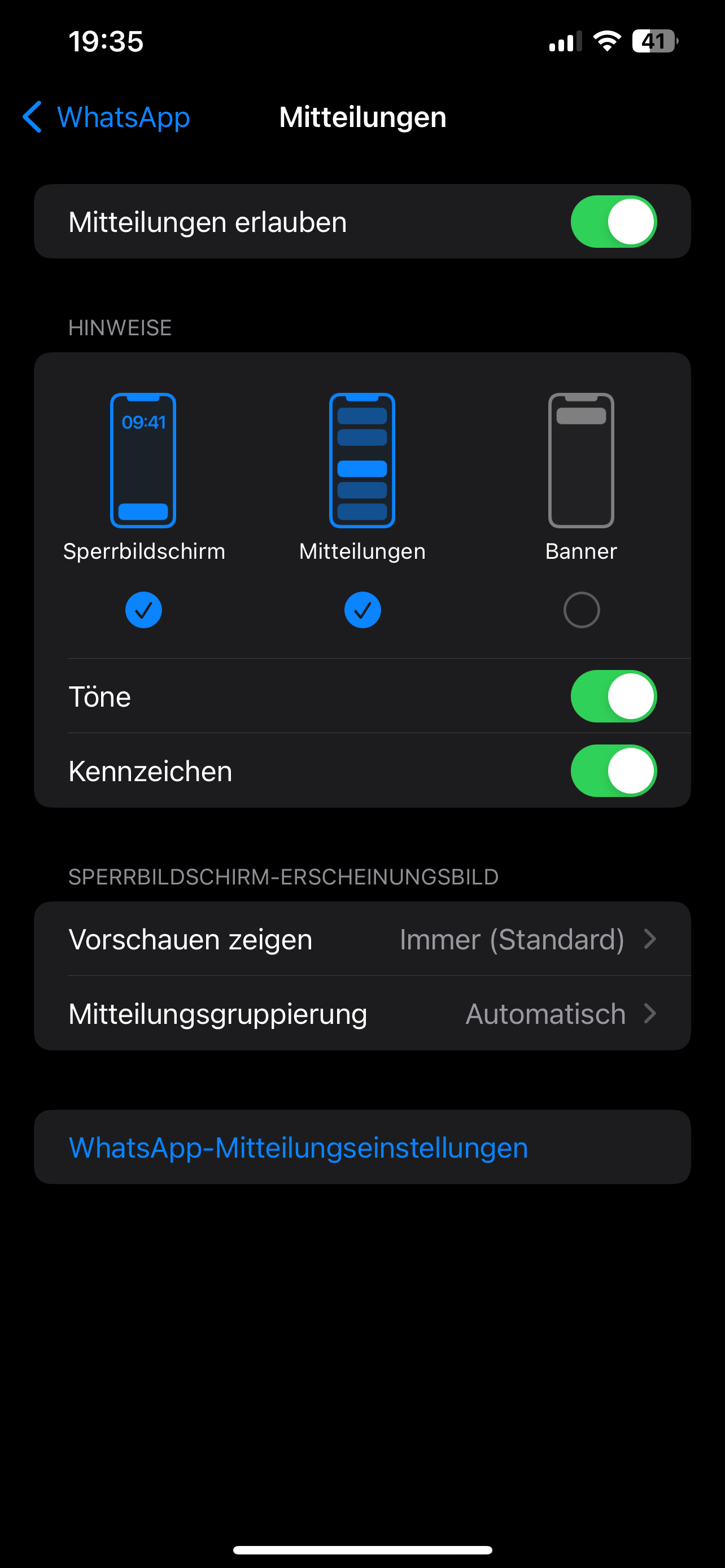Open WhatsApp-Mitteilungseinstellungen
Image resolution: width=725 pixels, height=1568 pixels.
coord(298,1147)
